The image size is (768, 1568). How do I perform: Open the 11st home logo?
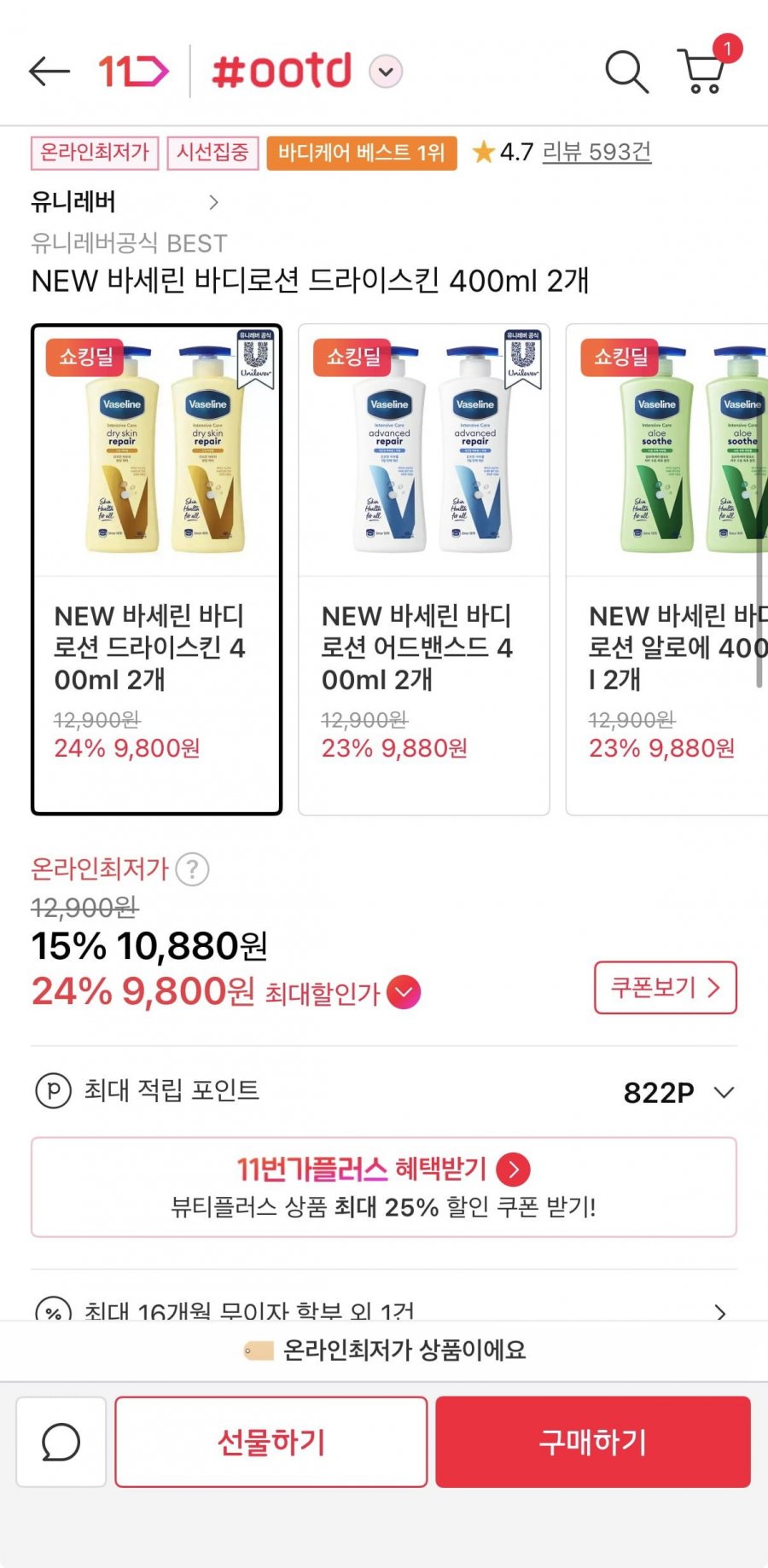pos(133,72)
